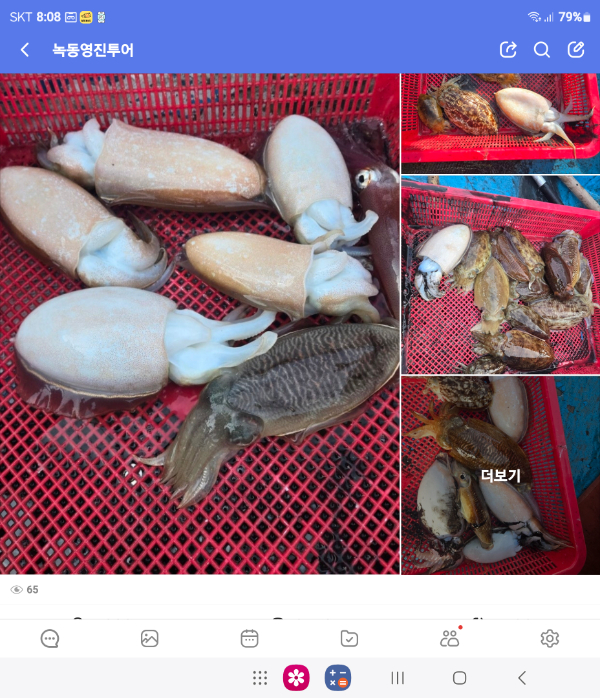Go back from 녹동영진투어 page

point(25,50)
